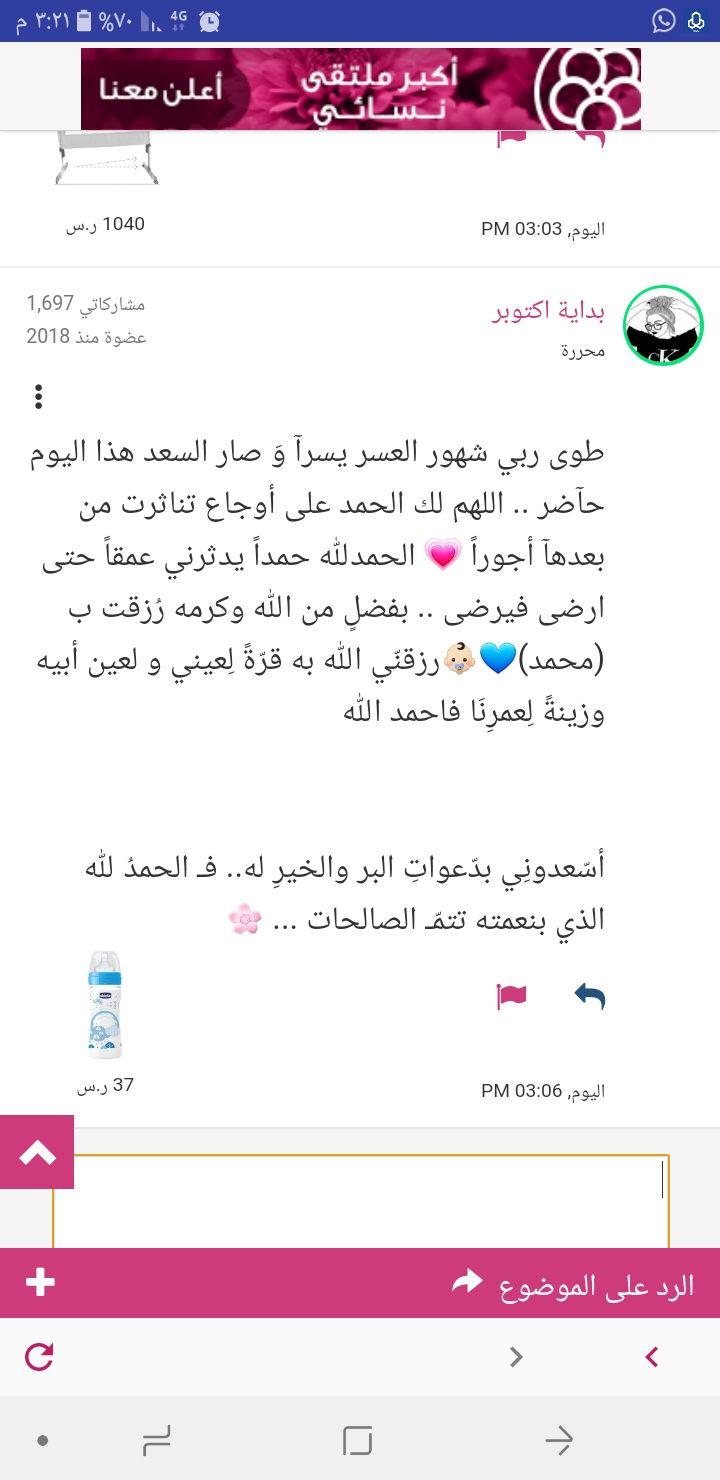This screenshot has width=720, height=1480.
Task: Open the baby bottle product priced 37 ر.س
Action: coord(104,1005)
